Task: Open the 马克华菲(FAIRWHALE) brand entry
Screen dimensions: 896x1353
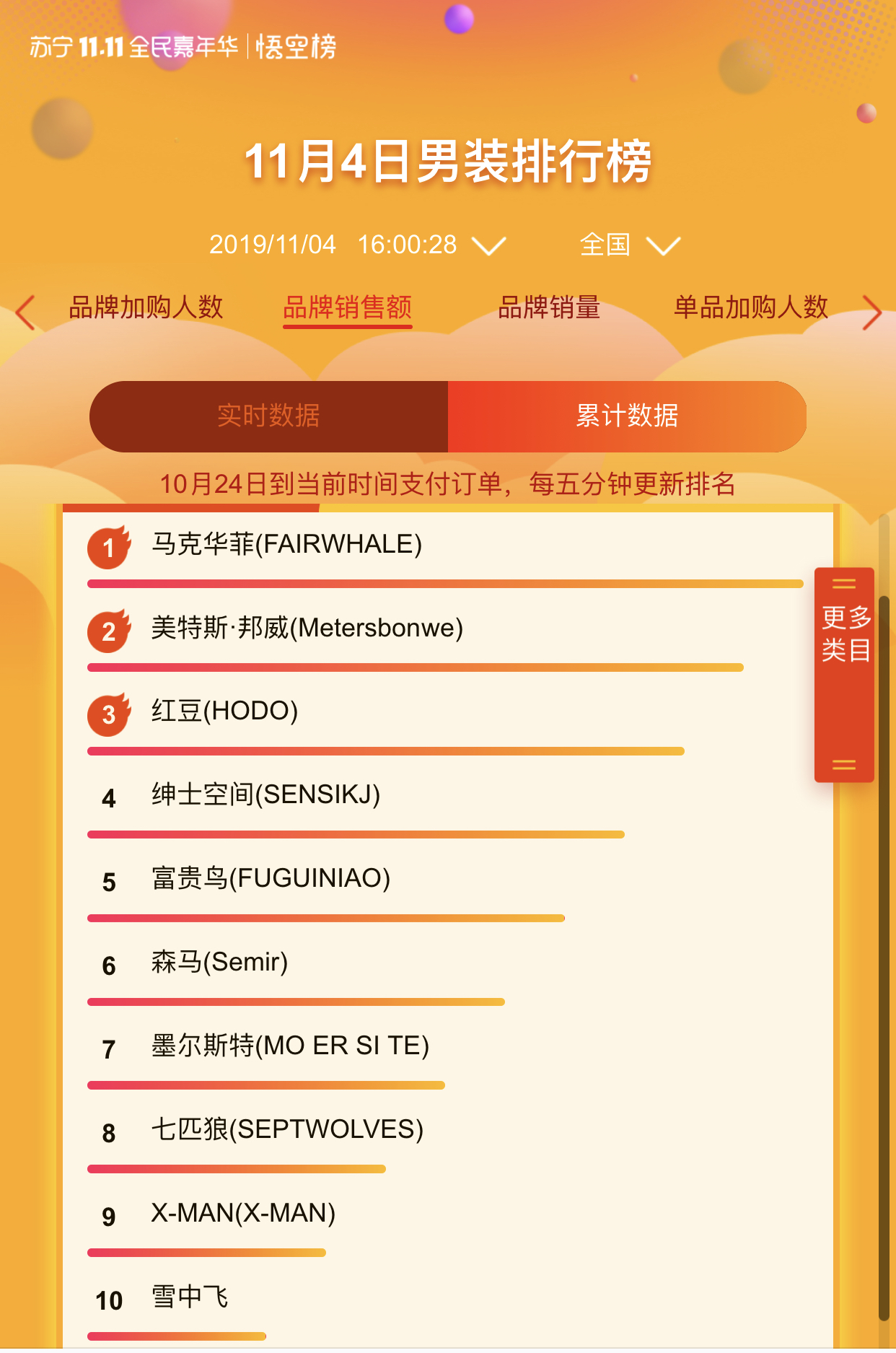Action: (286, 545)
